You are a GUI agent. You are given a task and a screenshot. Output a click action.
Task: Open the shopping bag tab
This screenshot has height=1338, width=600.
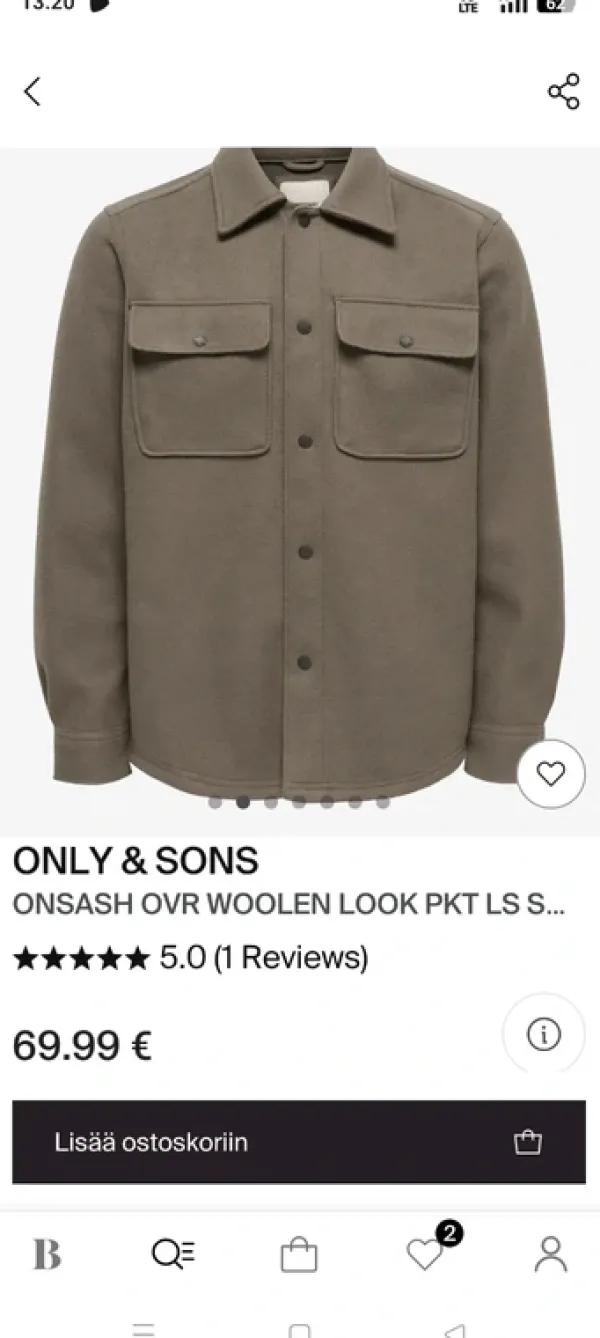coord(298,1254)
